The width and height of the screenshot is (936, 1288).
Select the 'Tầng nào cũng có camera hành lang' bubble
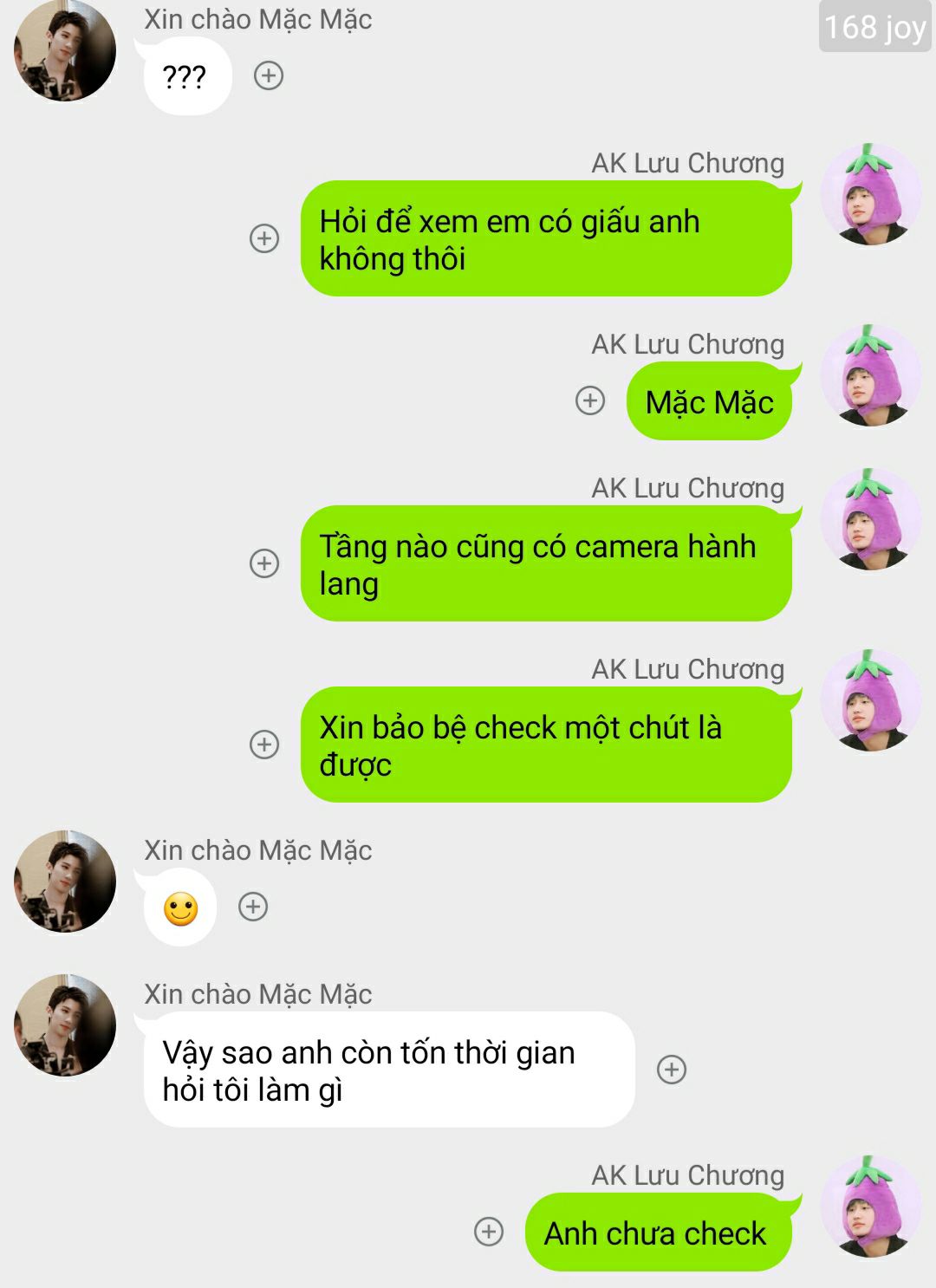tap(546, 563)
